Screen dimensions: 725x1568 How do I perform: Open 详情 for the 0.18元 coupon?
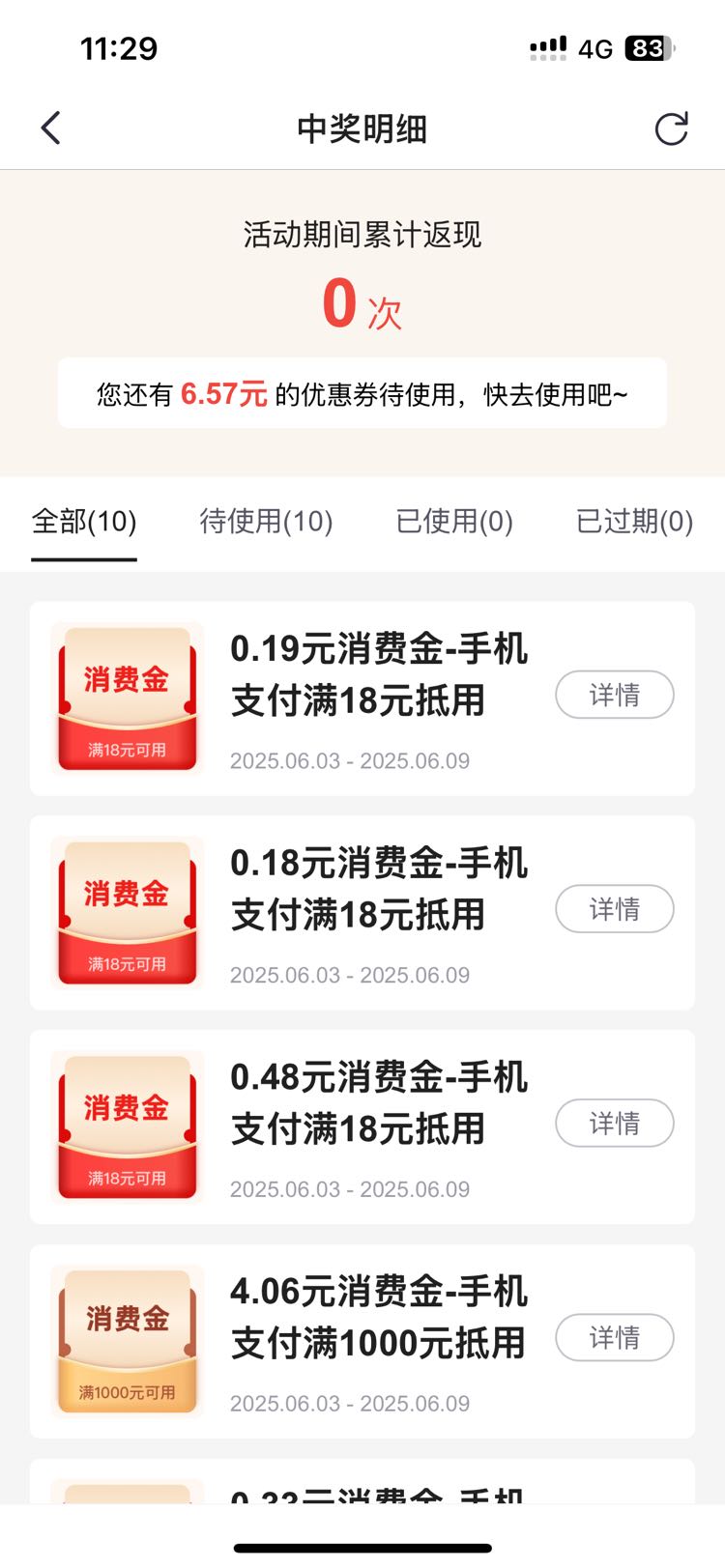(x=615, y=909)
